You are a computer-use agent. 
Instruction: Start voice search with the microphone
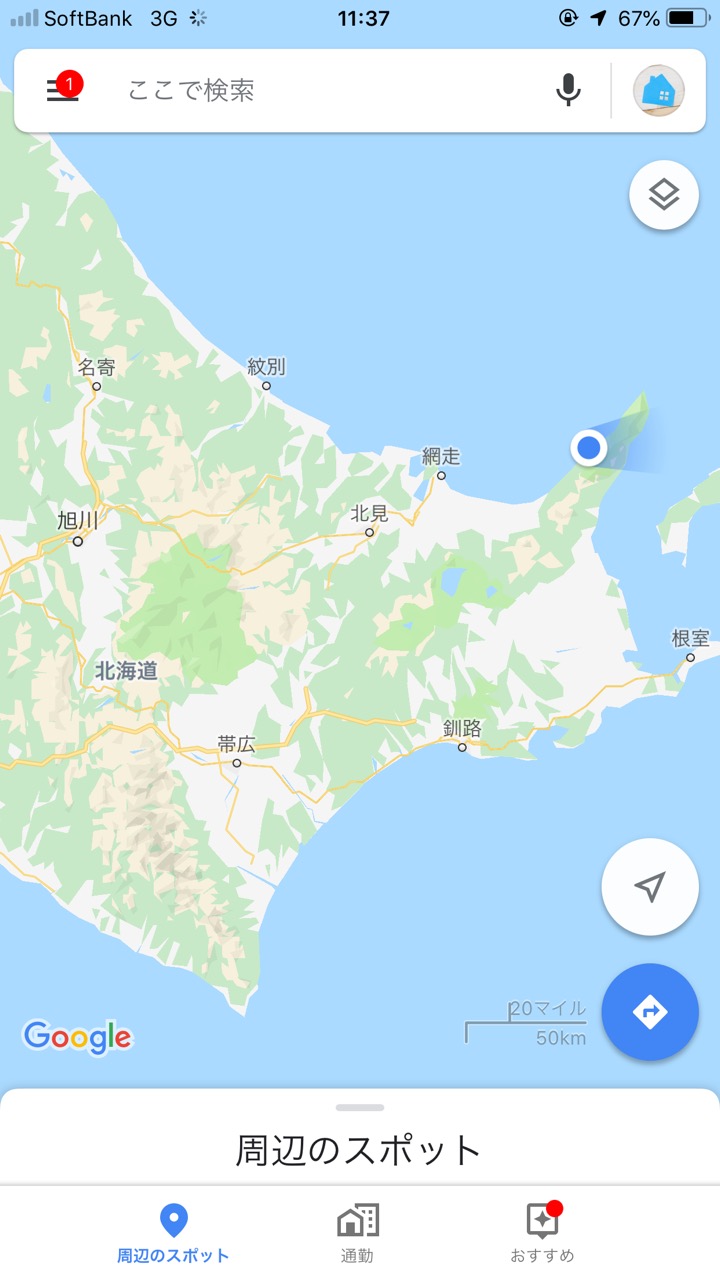568,90
